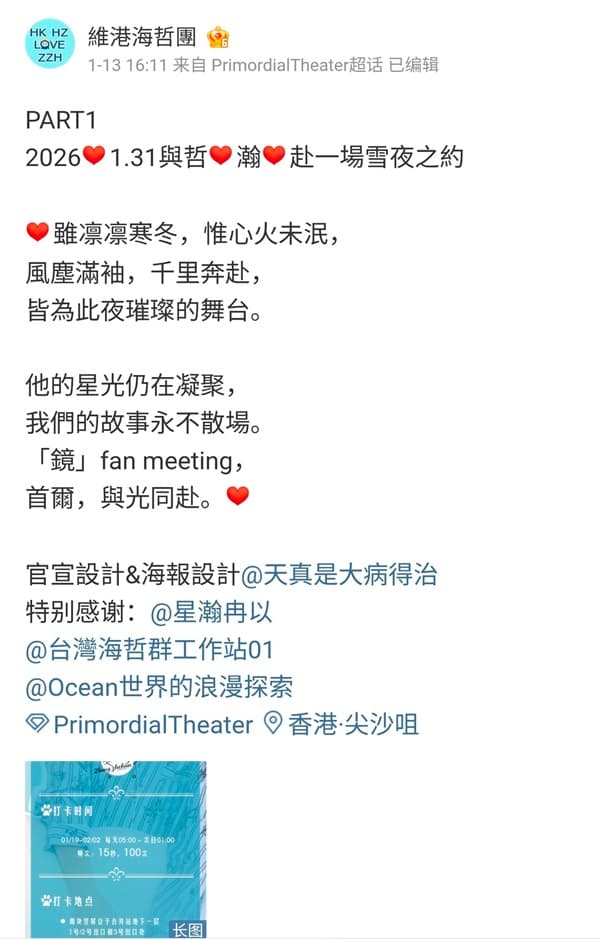Open PrimordialTheater super topic tag
The height and width of the screenshot is (939, 600).
(140, 725)
